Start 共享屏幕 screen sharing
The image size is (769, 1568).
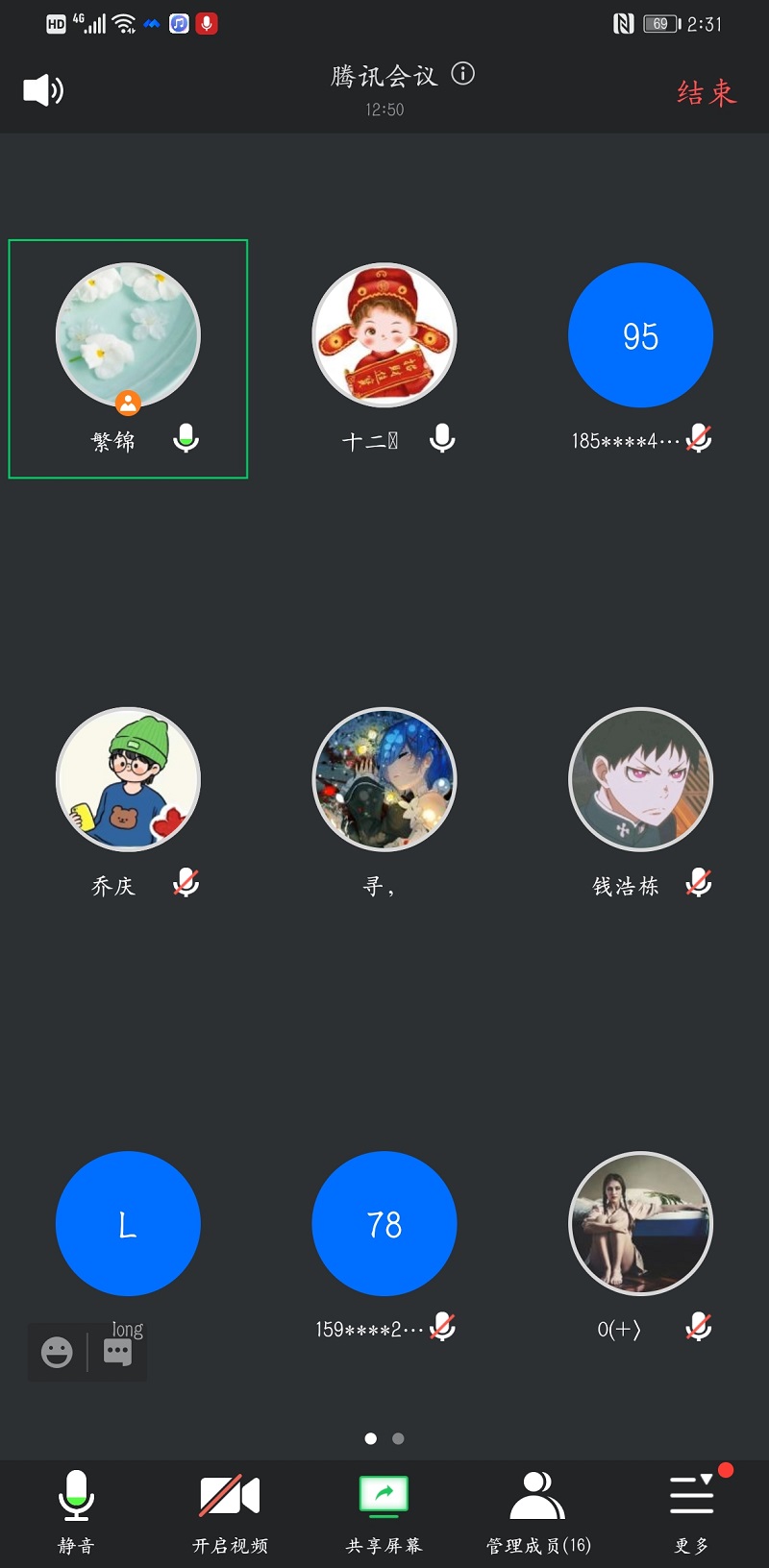coord(384,1510)
